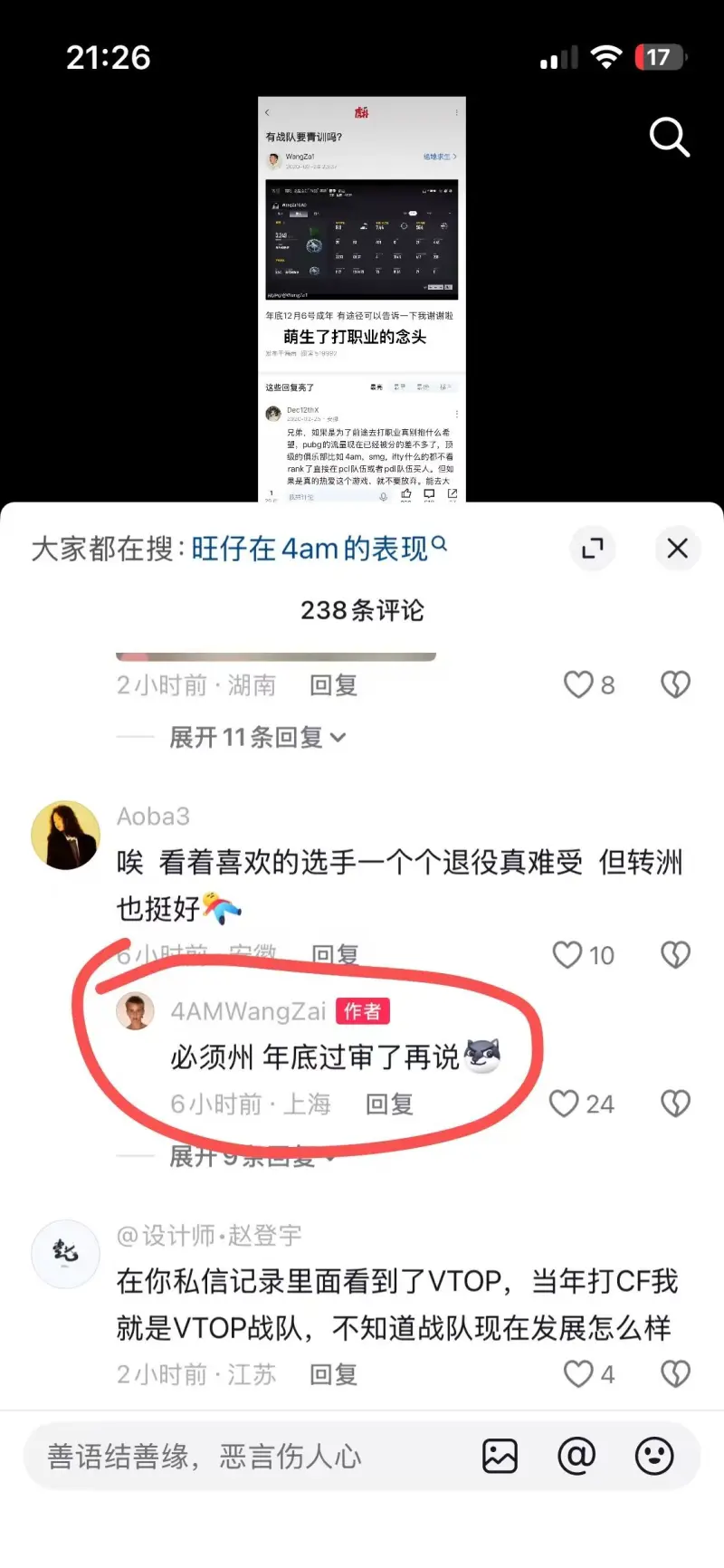Mention someone with the @ icon
724x1568 pixels.
click(x=576, y=1457)
